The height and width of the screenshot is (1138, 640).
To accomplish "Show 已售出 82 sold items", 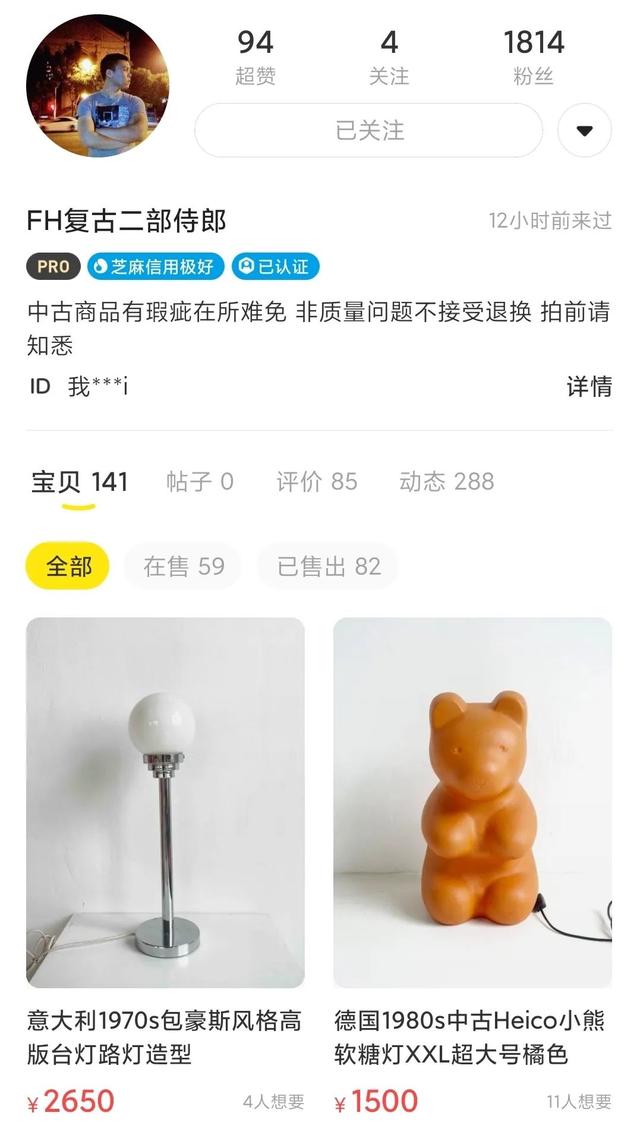I will (x=328, y=566).
